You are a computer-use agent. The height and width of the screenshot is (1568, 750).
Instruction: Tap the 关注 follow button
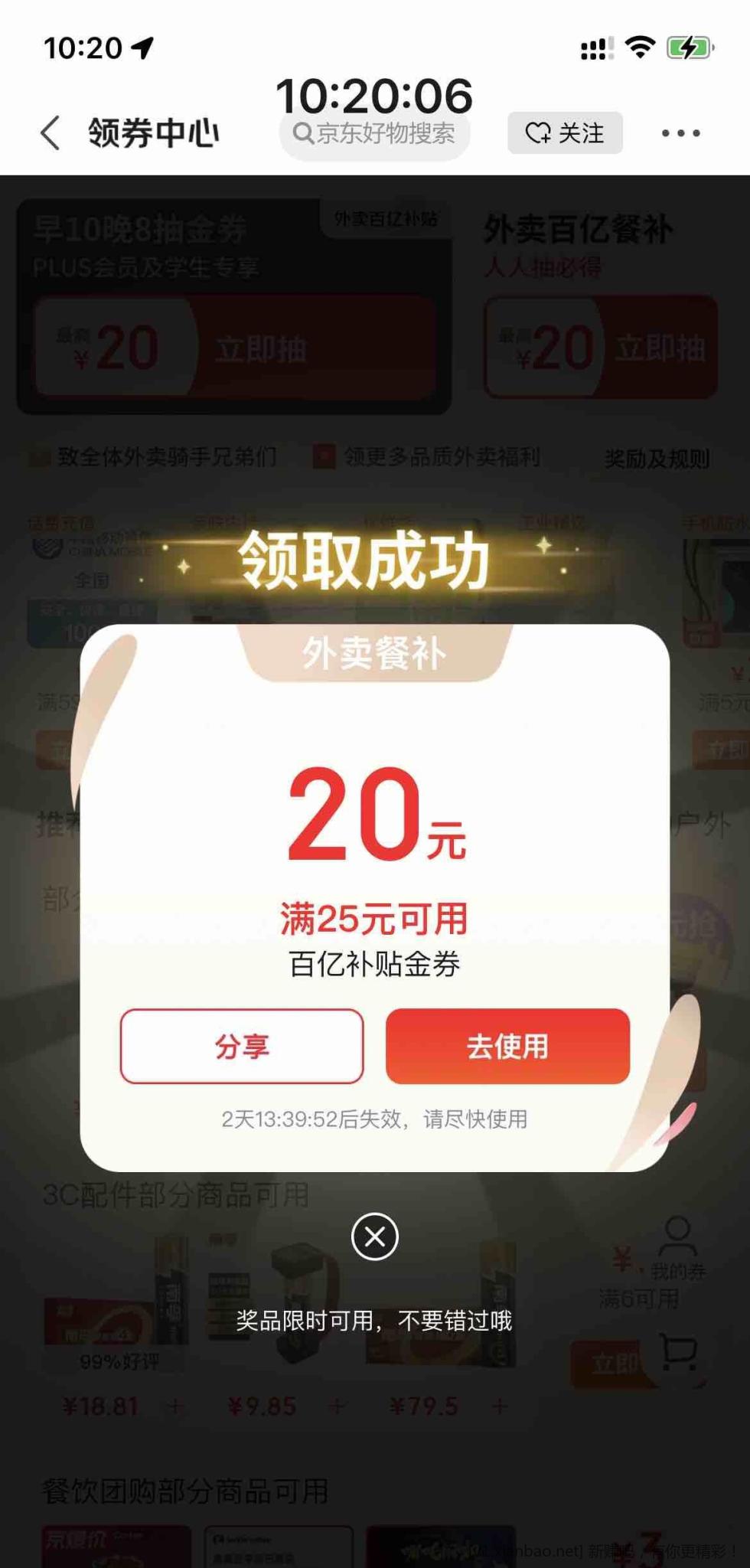pos(565,133)
